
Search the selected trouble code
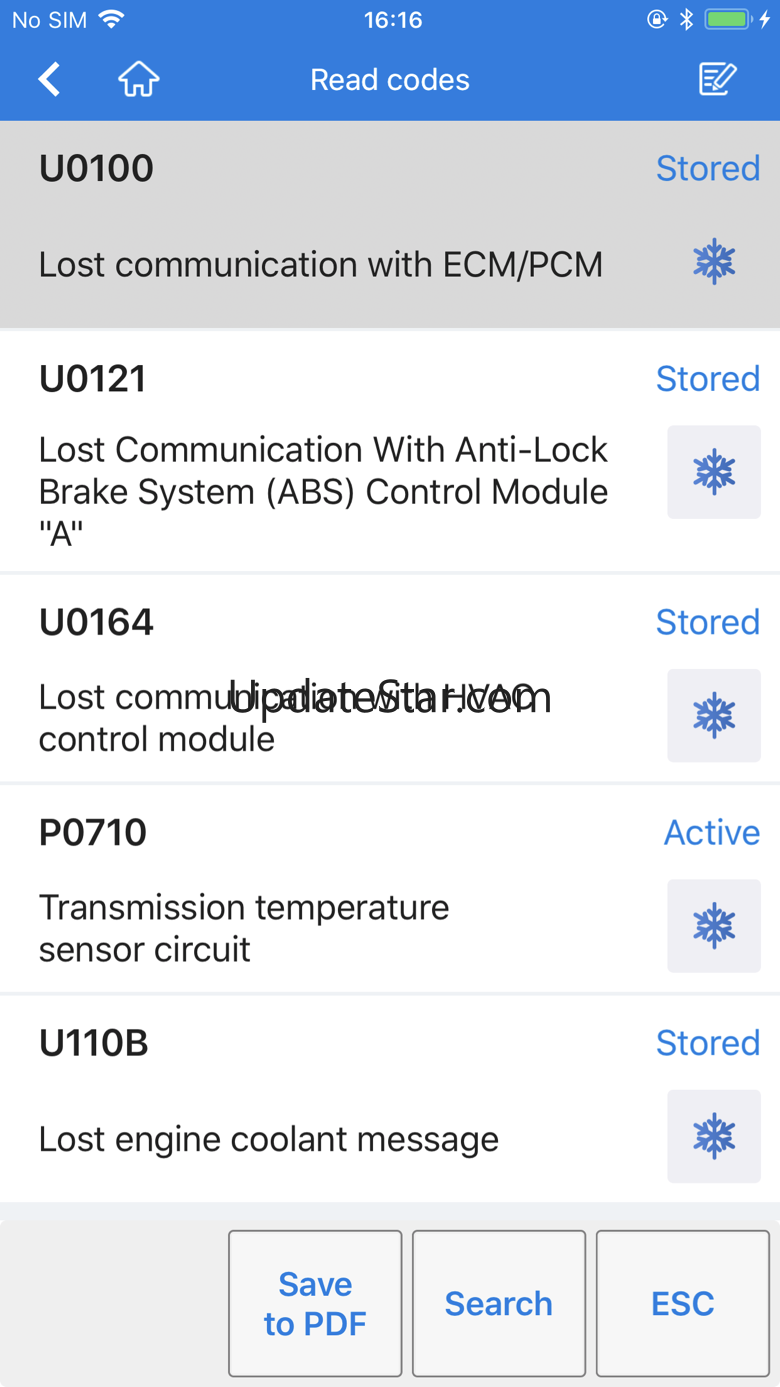[499, 1303]
